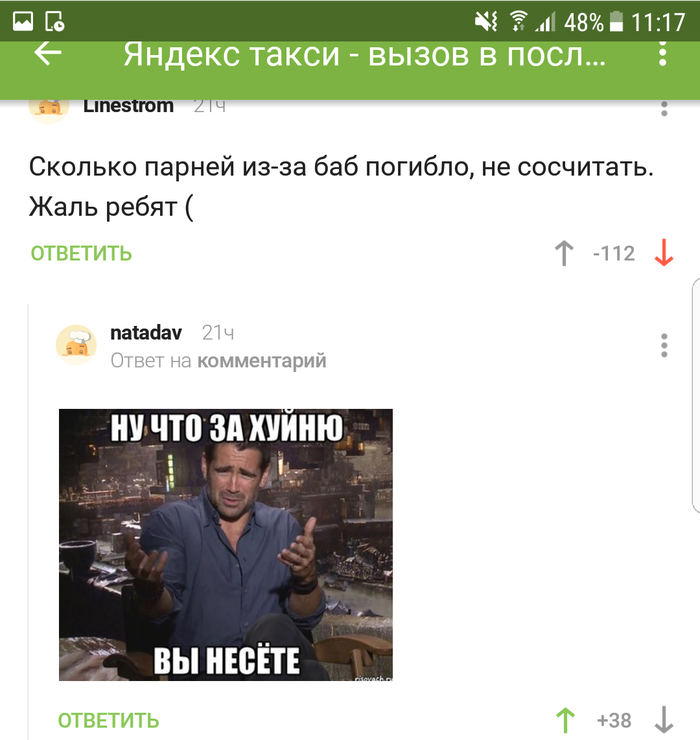700x740 pixels.
Task: Downvote Linestrom's comment
Action: [x=663, y=254]
